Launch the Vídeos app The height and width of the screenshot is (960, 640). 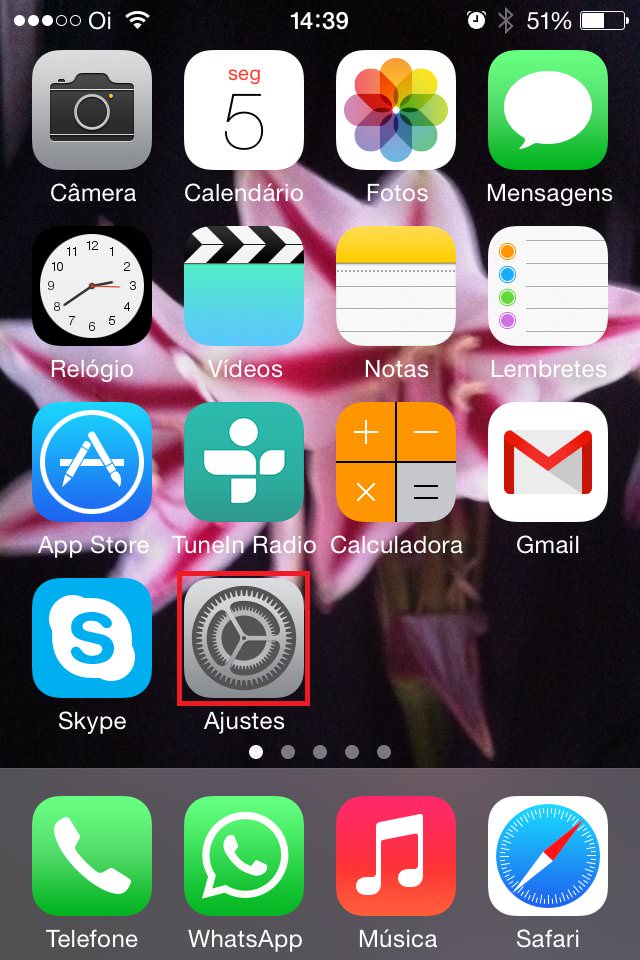click(x=244, y=286)
